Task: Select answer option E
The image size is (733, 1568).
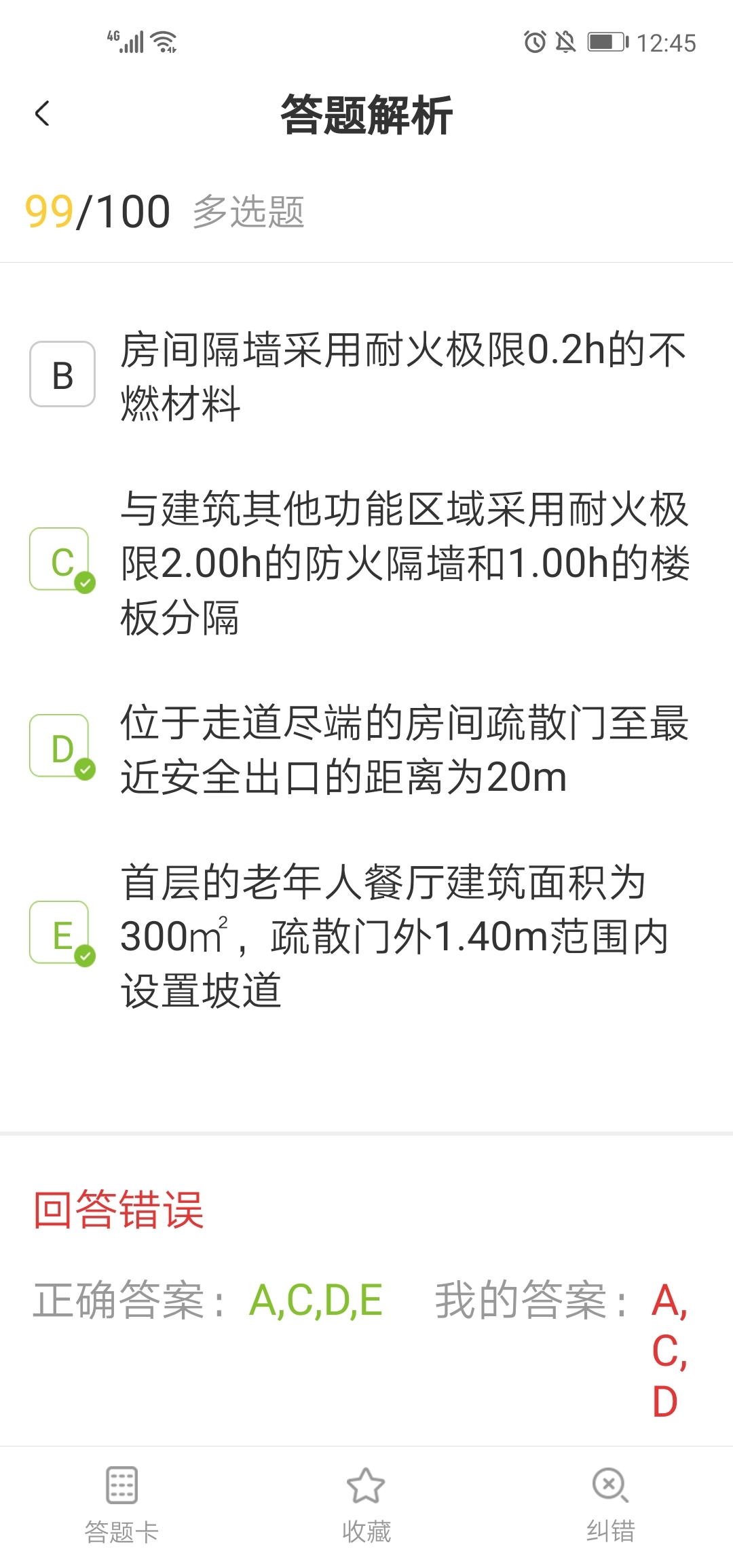Action: coord(62,933)
